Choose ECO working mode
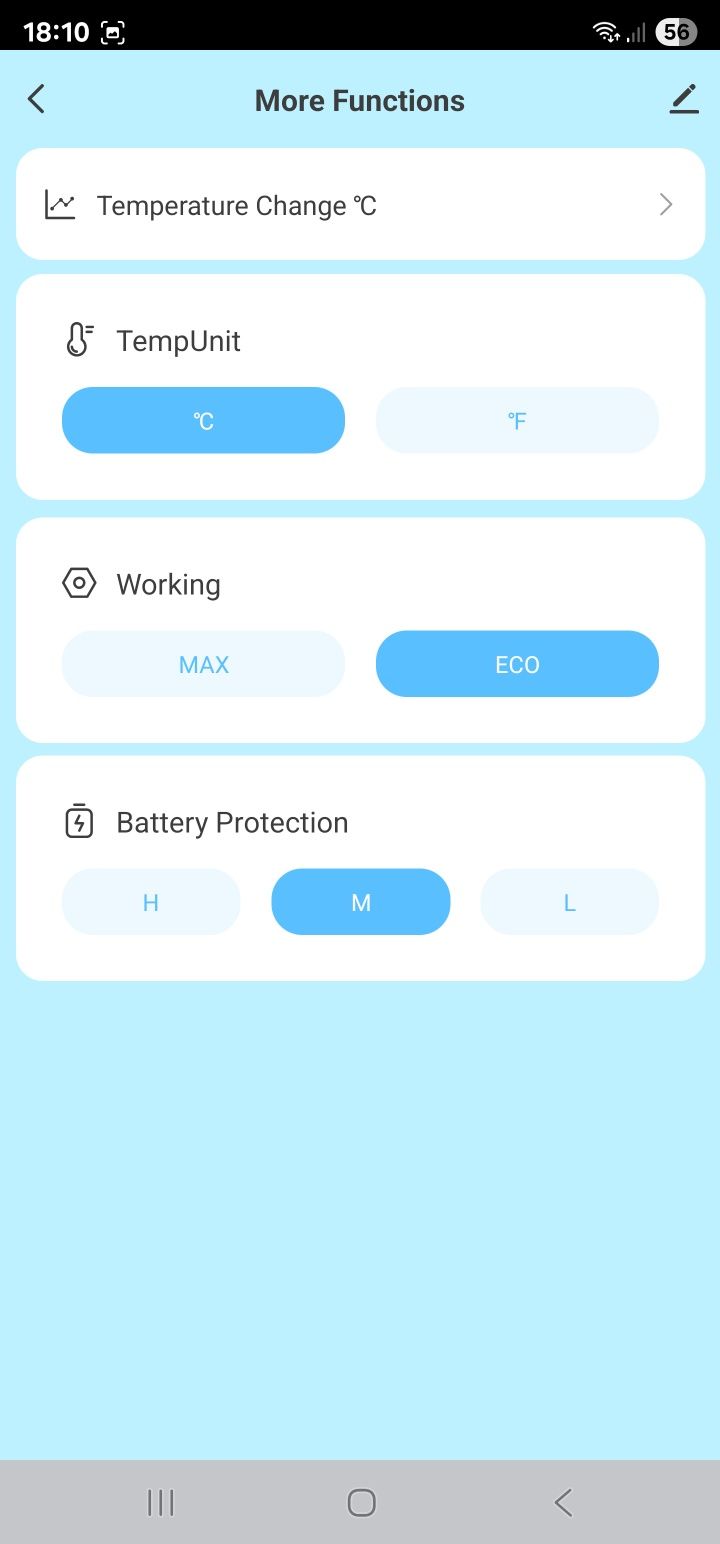The height and width of the screenshot is (1544, 720). click(x=517, y=664)
